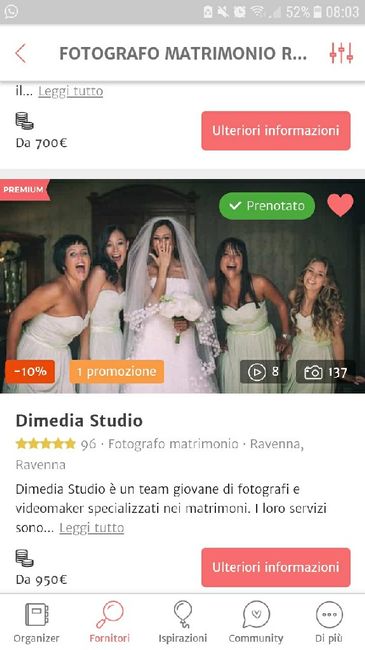The width and height of the screenshot is (365, 650).
Task: Open the filter settings icon
Action: point(341,53)
